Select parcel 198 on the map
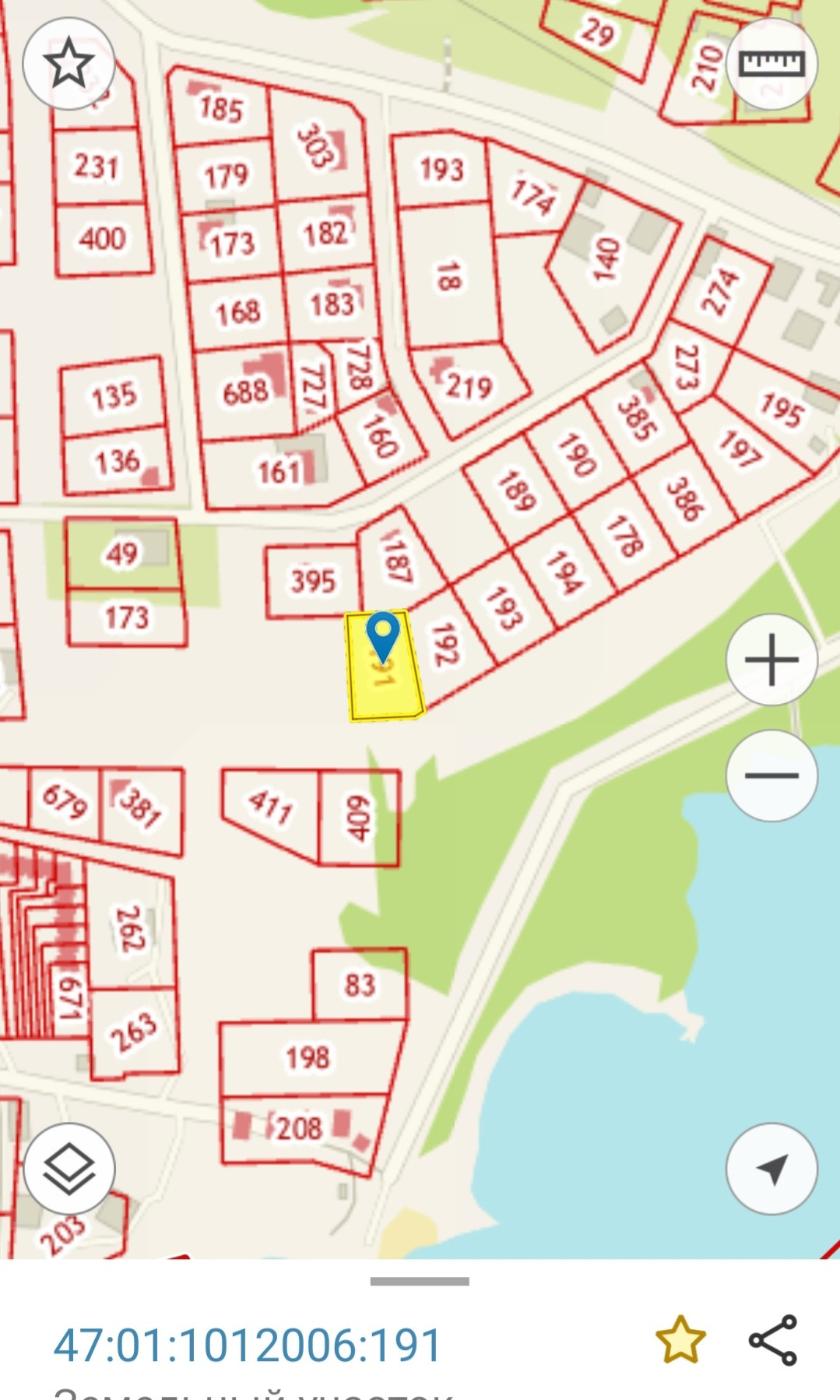 click(308, 1057)
